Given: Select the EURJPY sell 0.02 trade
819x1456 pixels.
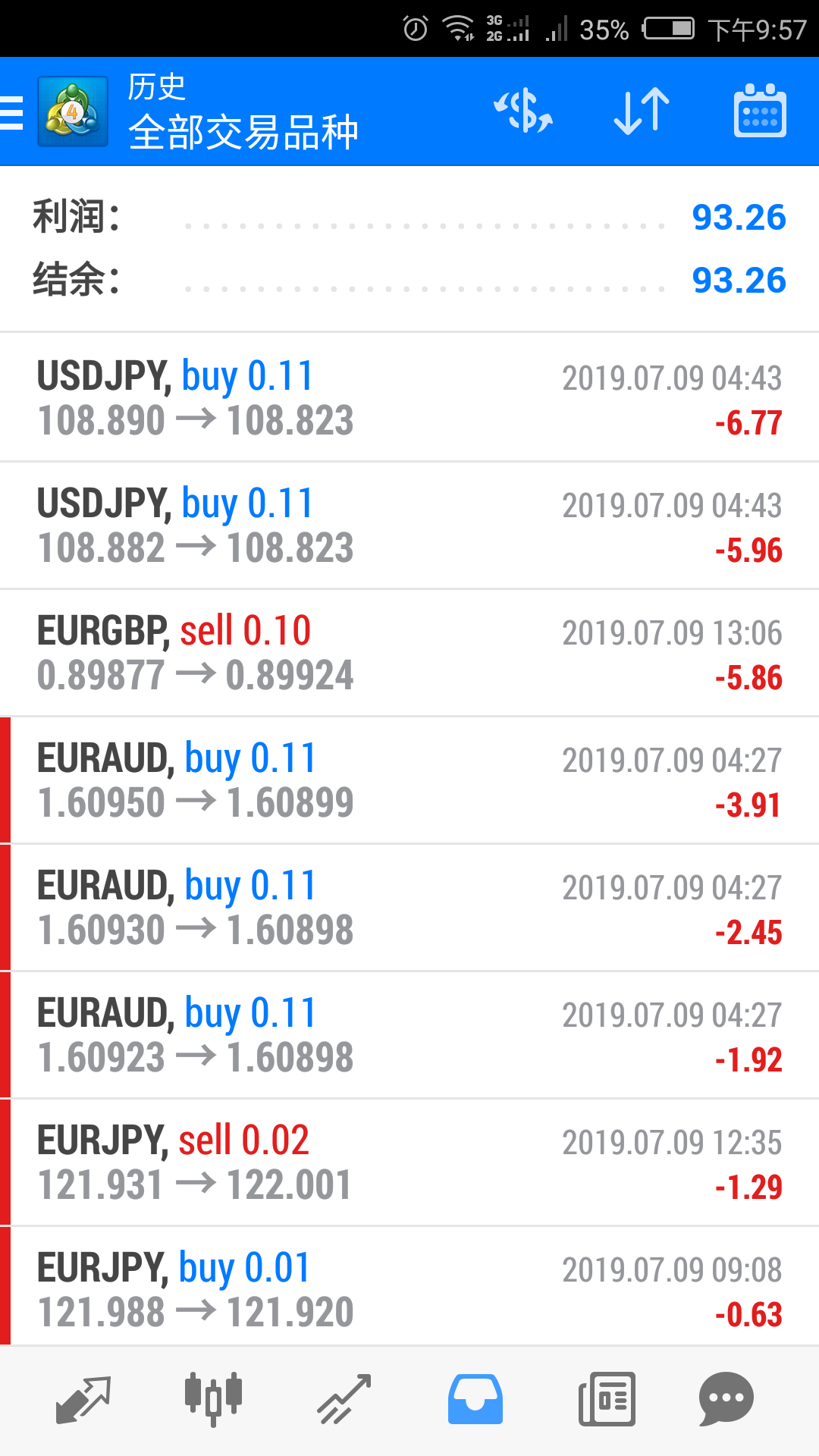Looking at the screenshot, I should coord(409,1162).
